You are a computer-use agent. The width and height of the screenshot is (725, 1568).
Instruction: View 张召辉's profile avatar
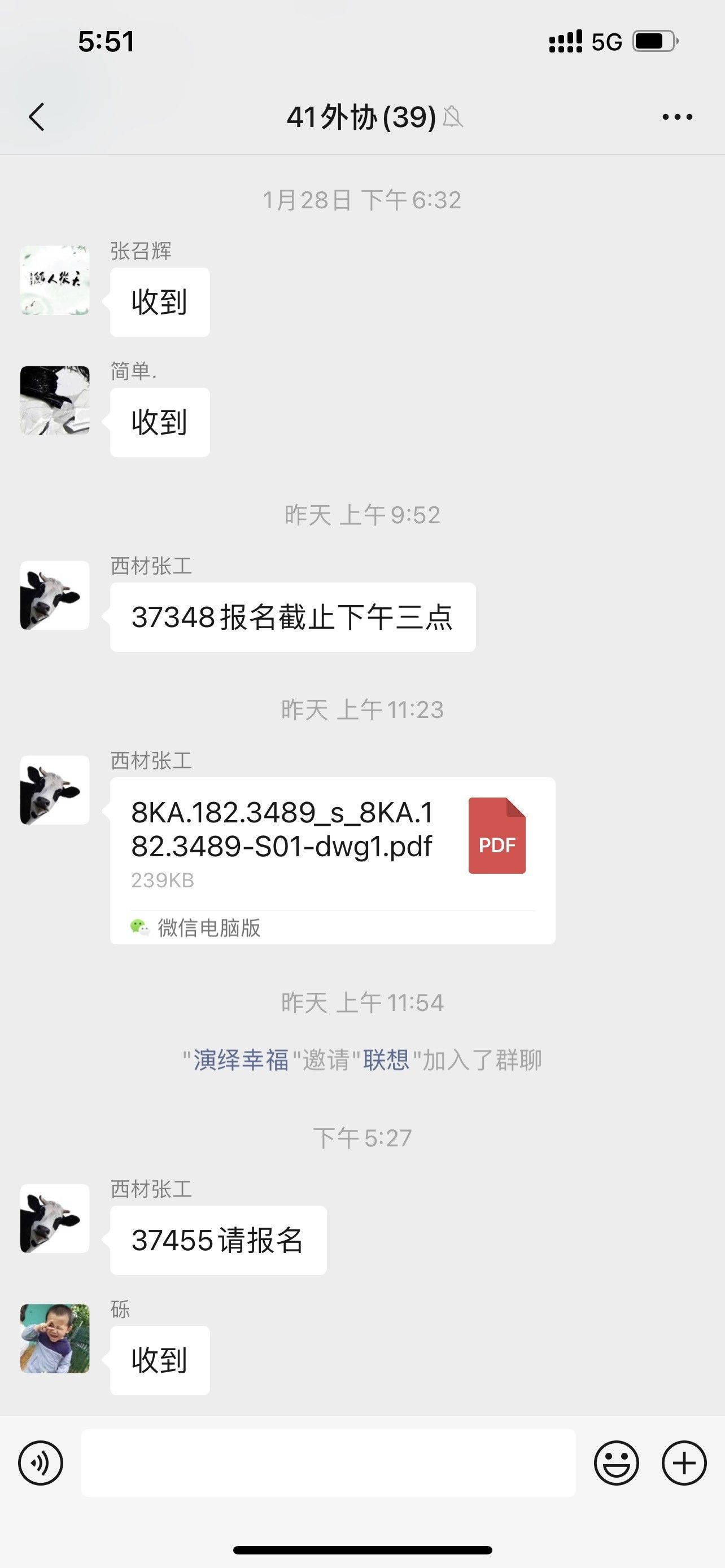[x=55, y=280]
